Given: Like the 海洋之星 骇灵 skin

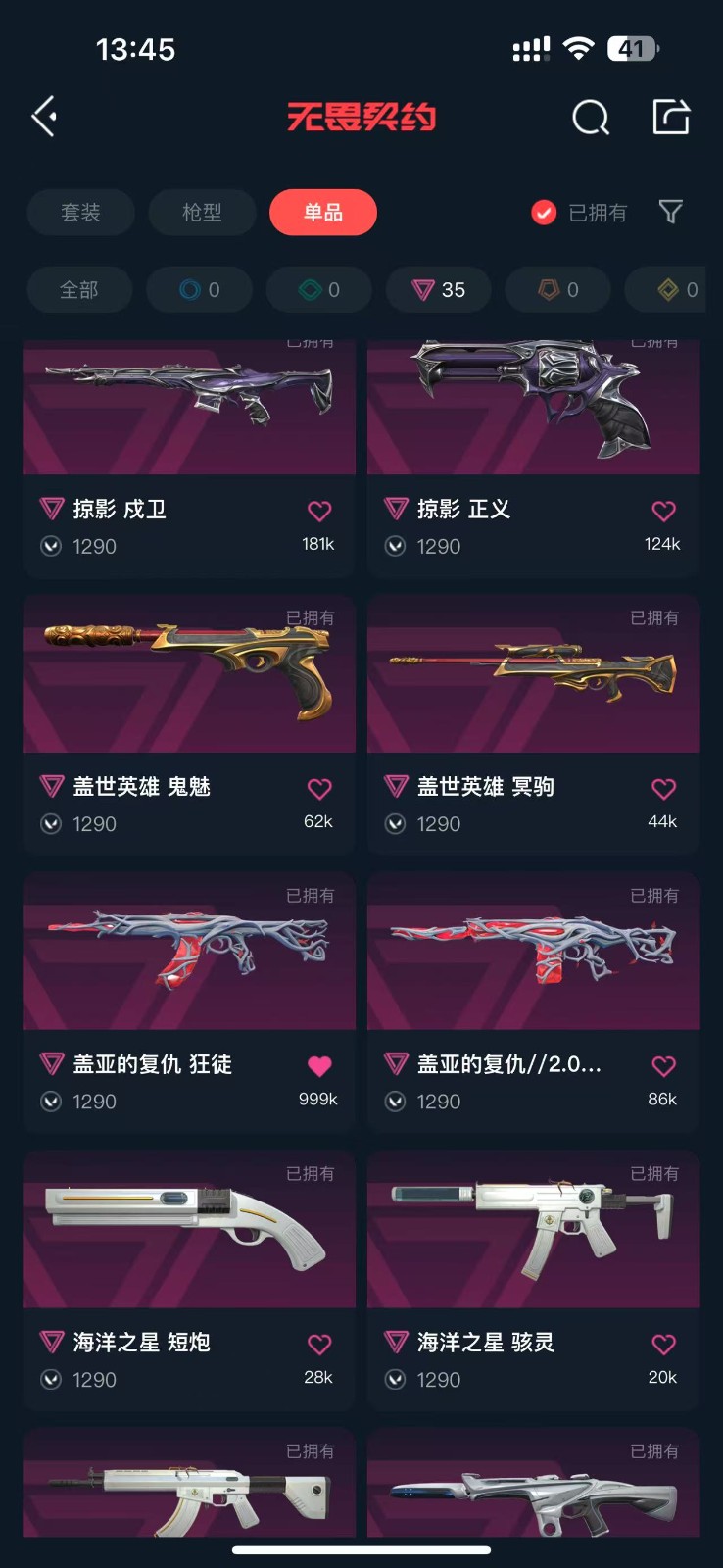Looking at the screenshot, I should pyautogui.click(x=663, y=1345).
